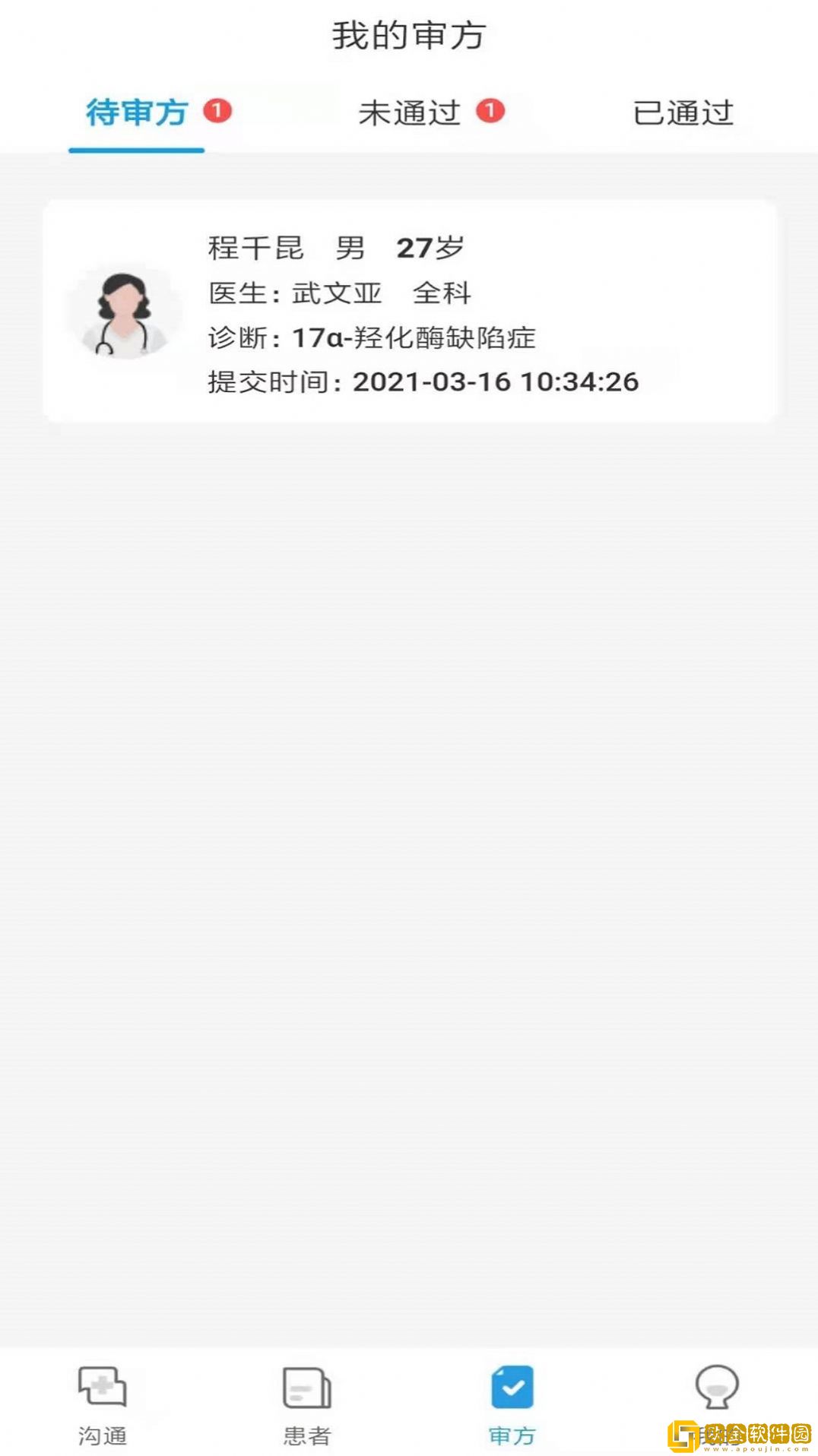
Task: Switch to the 已通过 tab
Action: pos(682,111)
